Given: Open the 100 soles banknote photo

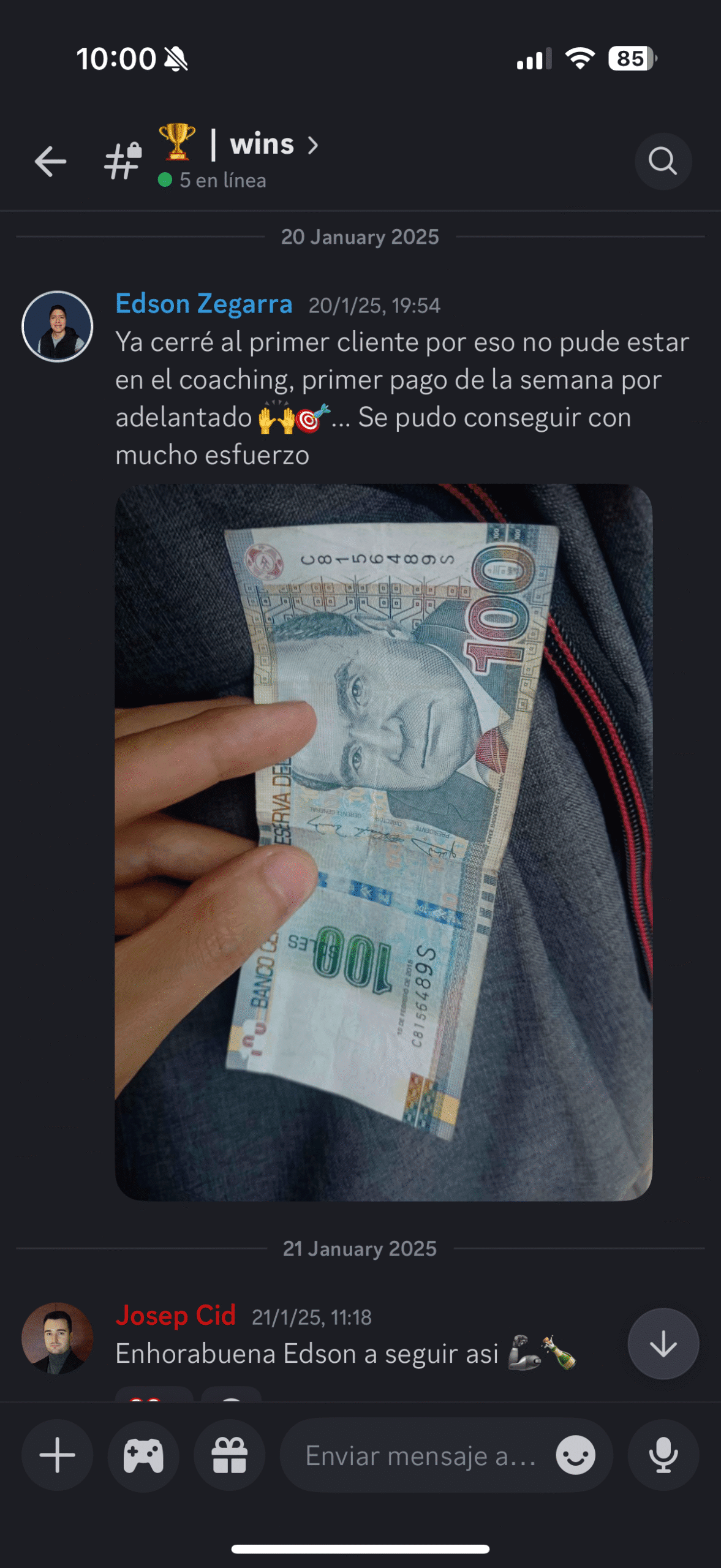Looking at the screenshot, I should click(x=383, y=842).
